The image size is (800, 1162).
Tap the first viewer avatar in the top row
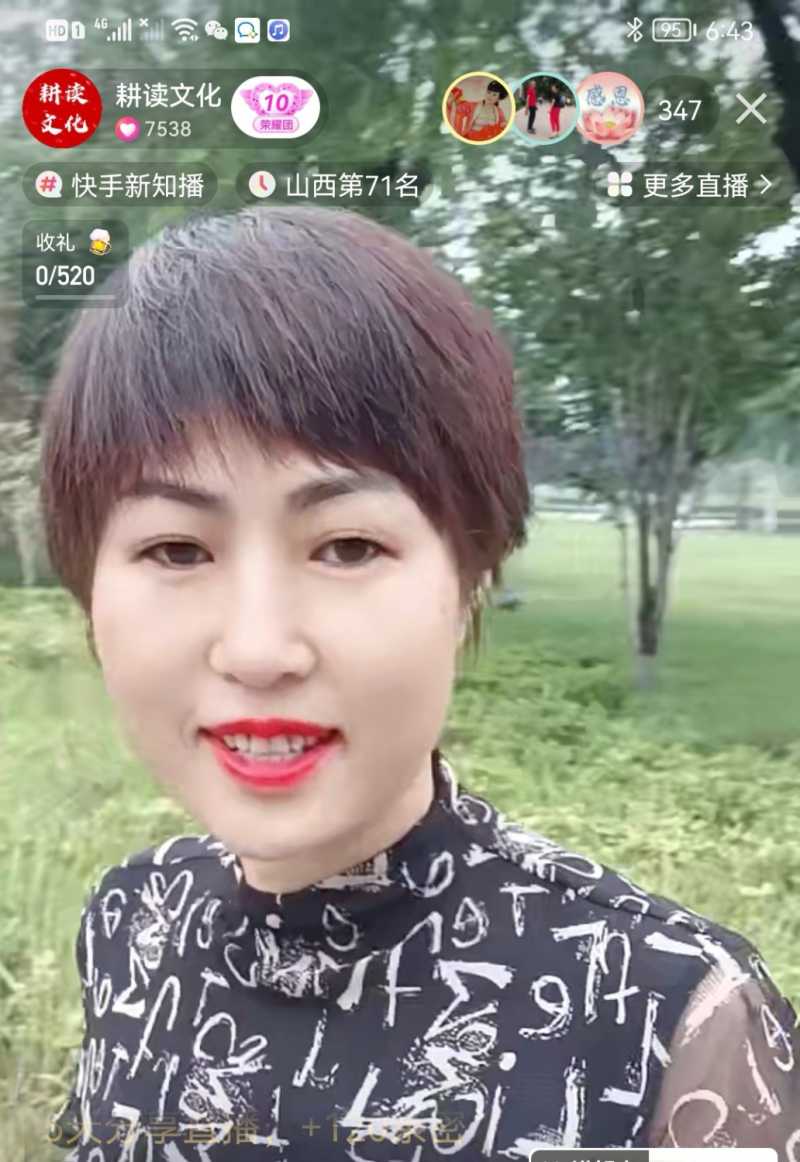(479, 110)
